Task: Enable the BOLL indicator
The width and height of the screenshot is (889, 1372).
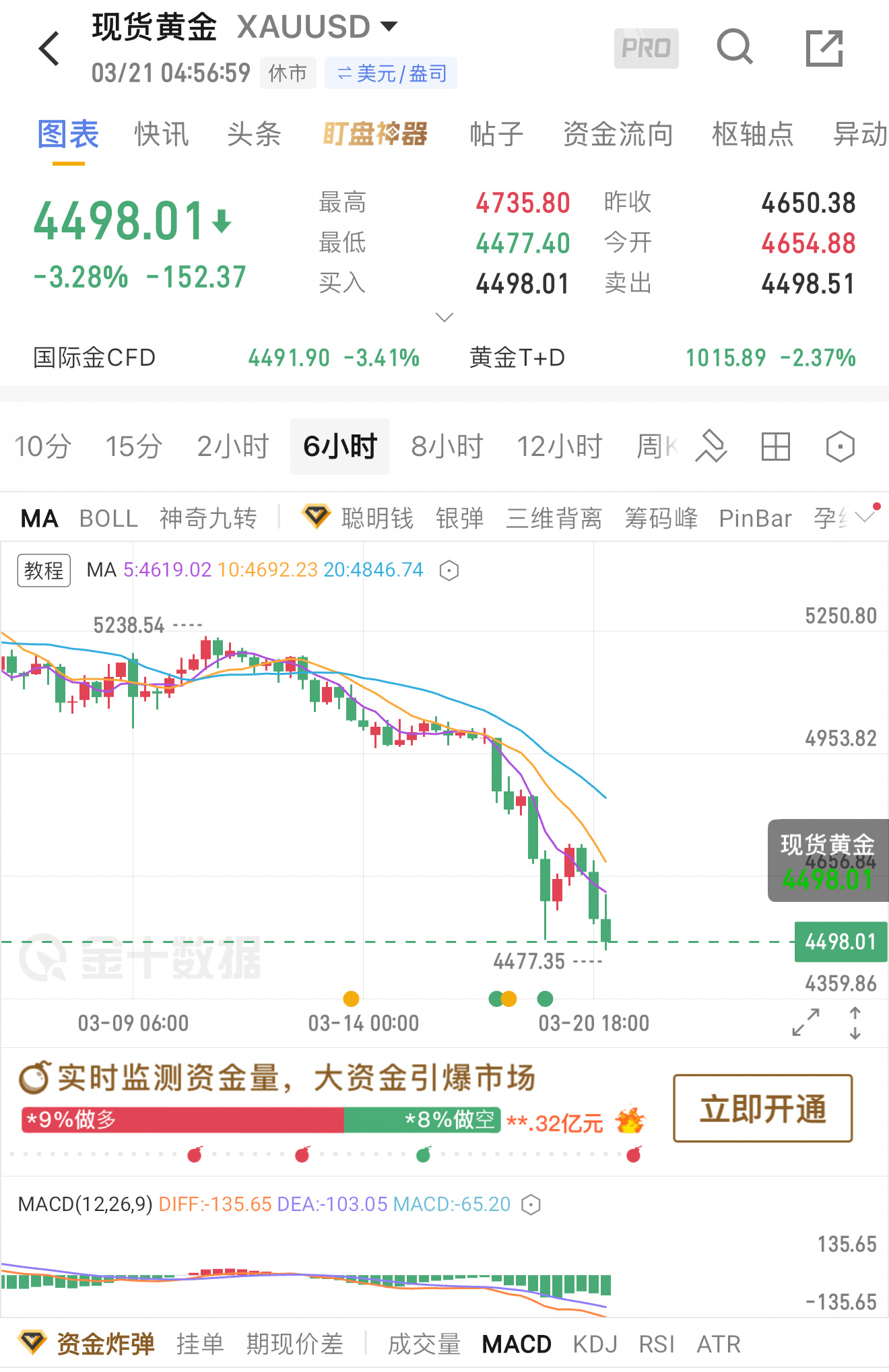Action: [108, 517]
